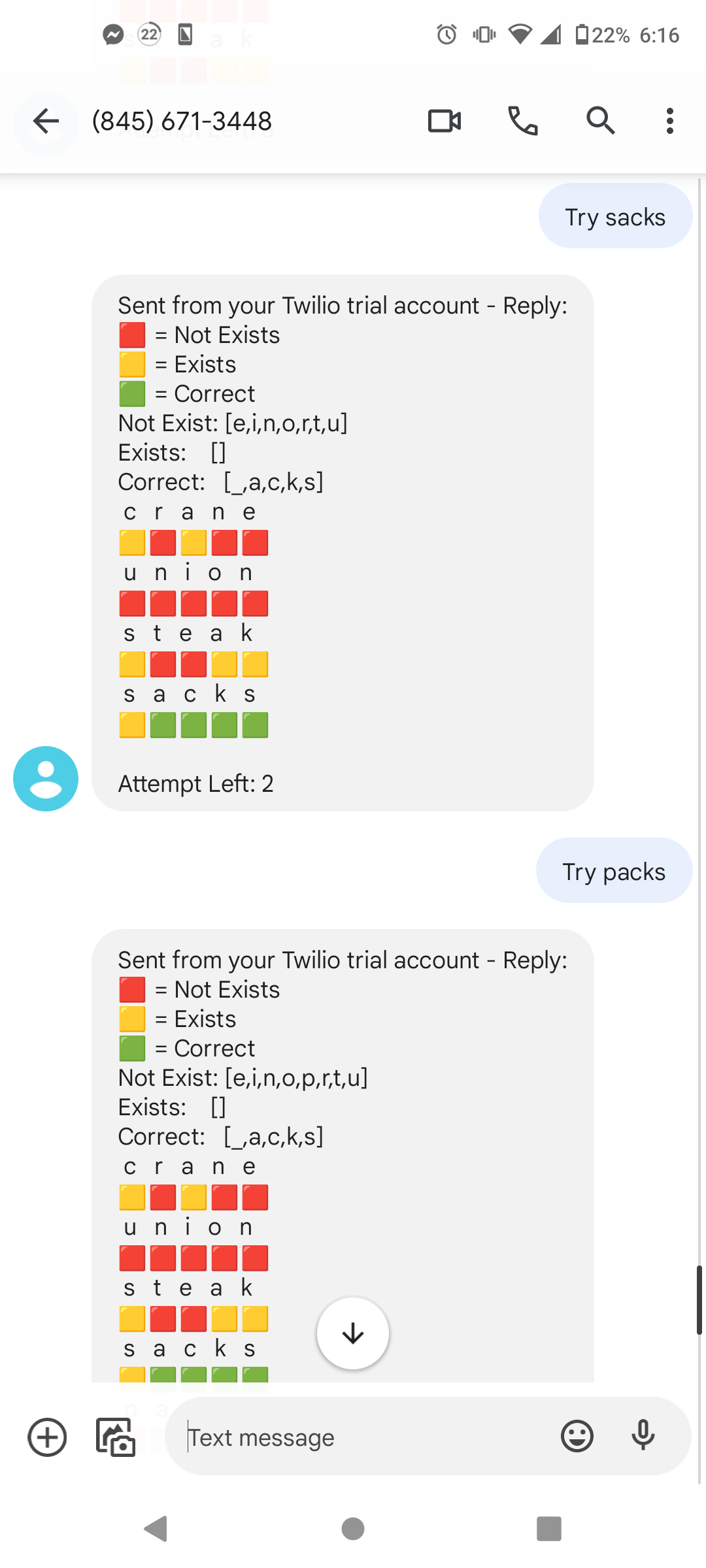The height and width of the screenshot is (1568, 706).
Task: Call (845) 671-3448 by voice
Action: click(523, 121)
